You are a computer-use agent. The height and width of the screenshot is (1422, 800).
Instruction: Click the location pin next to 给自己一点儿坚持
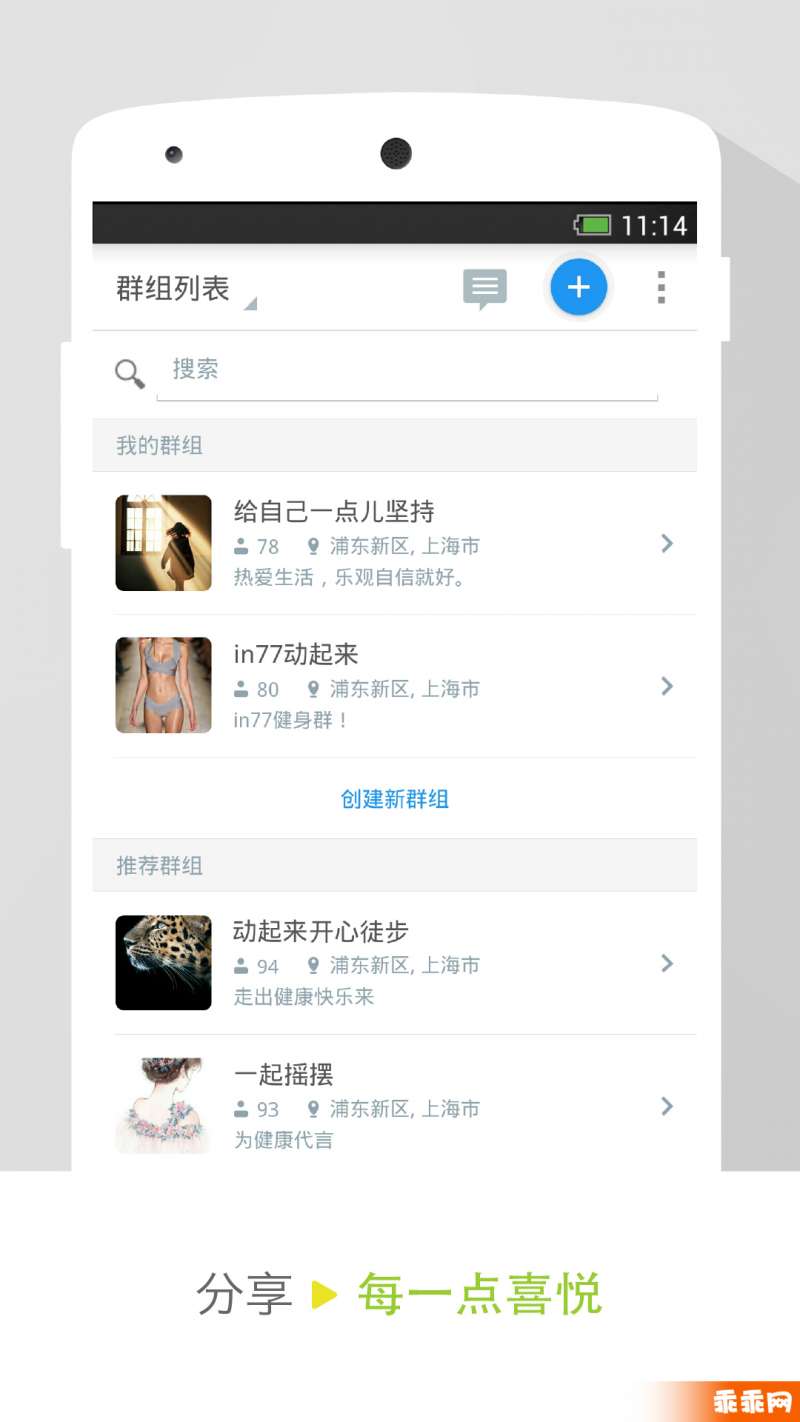coord(315,545)
